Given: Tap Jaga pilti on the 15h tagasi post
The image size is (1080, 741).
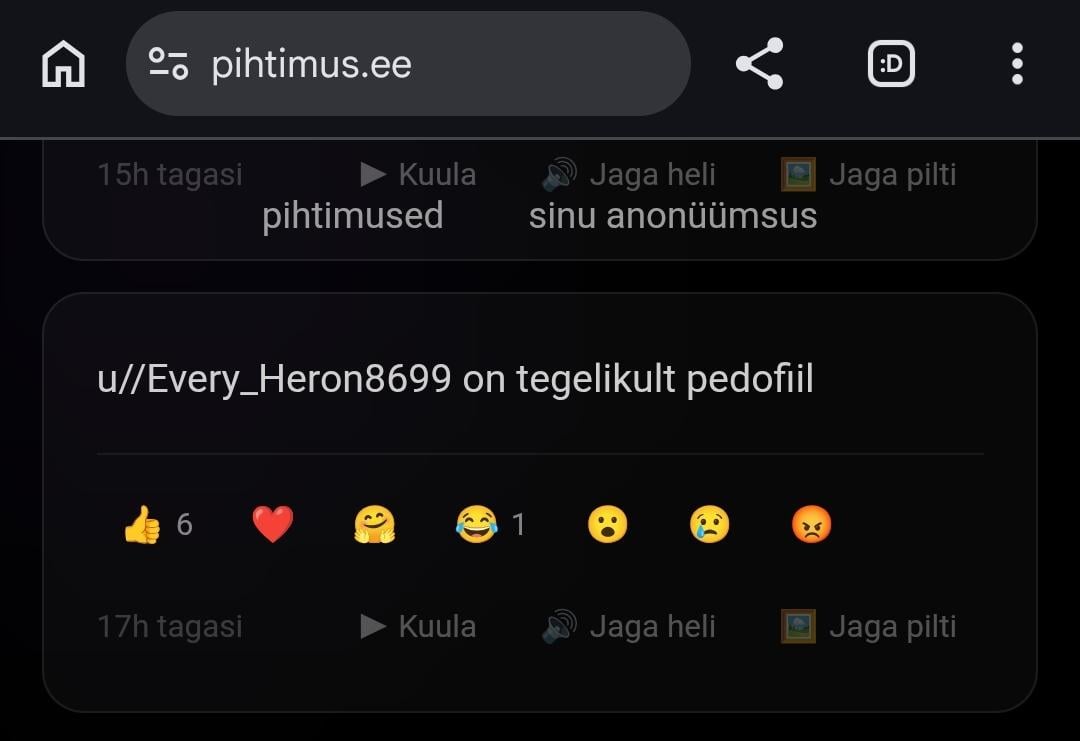Looking at the screenshot, I should click(868, 175).
